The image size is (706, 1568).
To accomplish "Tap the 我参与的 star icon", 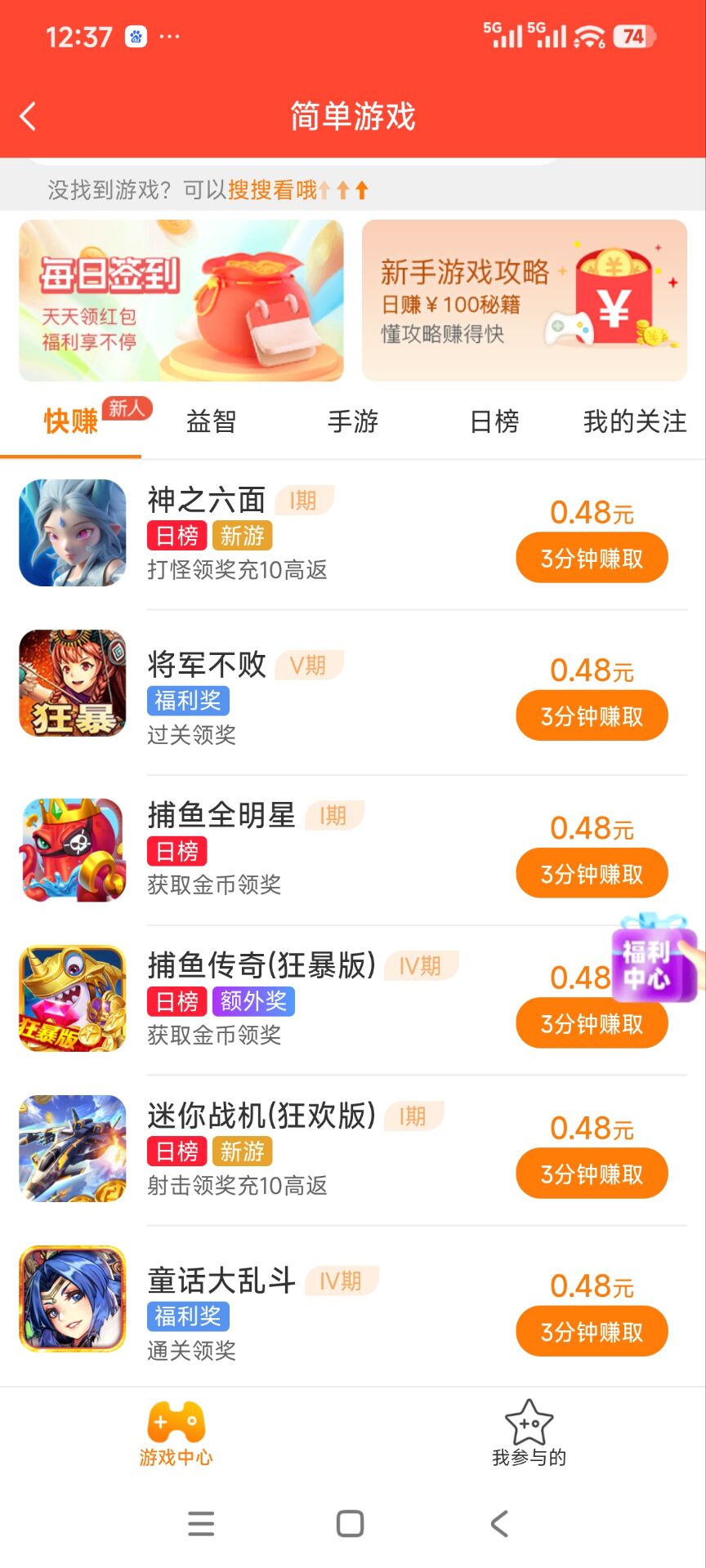I will coord(529,1421).
